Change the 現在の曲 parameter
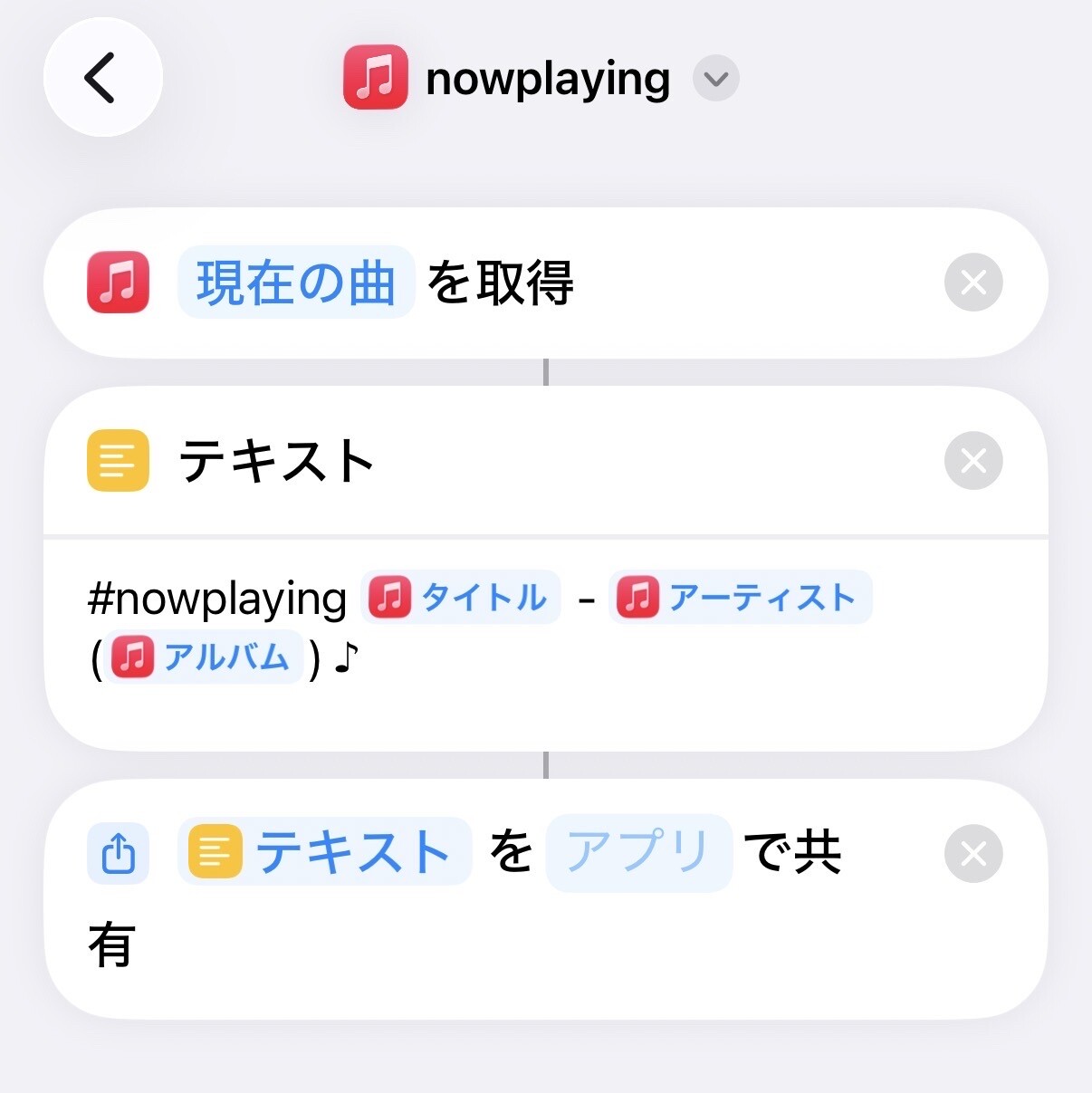1092x1093 pixels. tap(296, 283)
